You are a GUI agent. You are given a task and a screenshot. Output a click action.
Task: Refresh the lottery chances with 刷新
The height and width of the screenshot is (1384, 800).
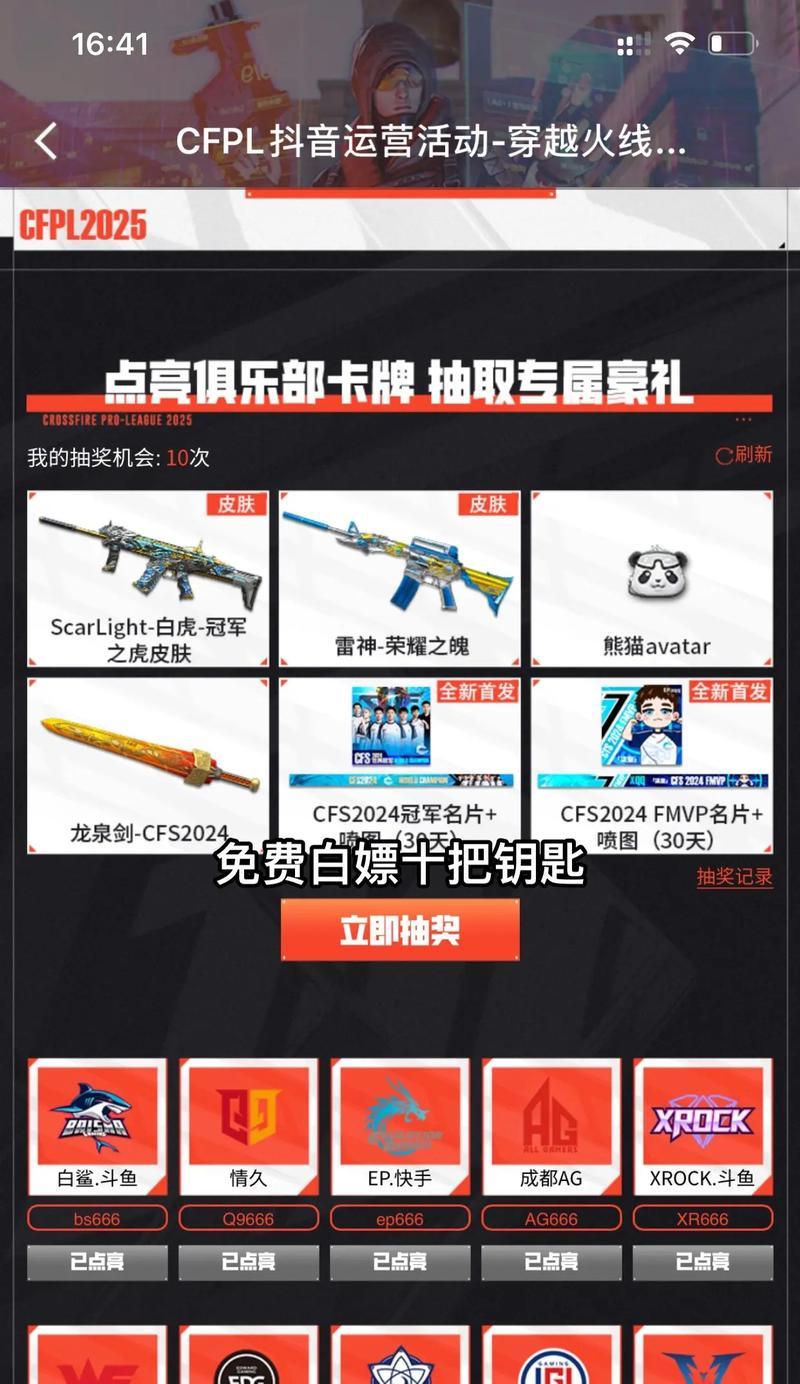(x=743, y=455)
